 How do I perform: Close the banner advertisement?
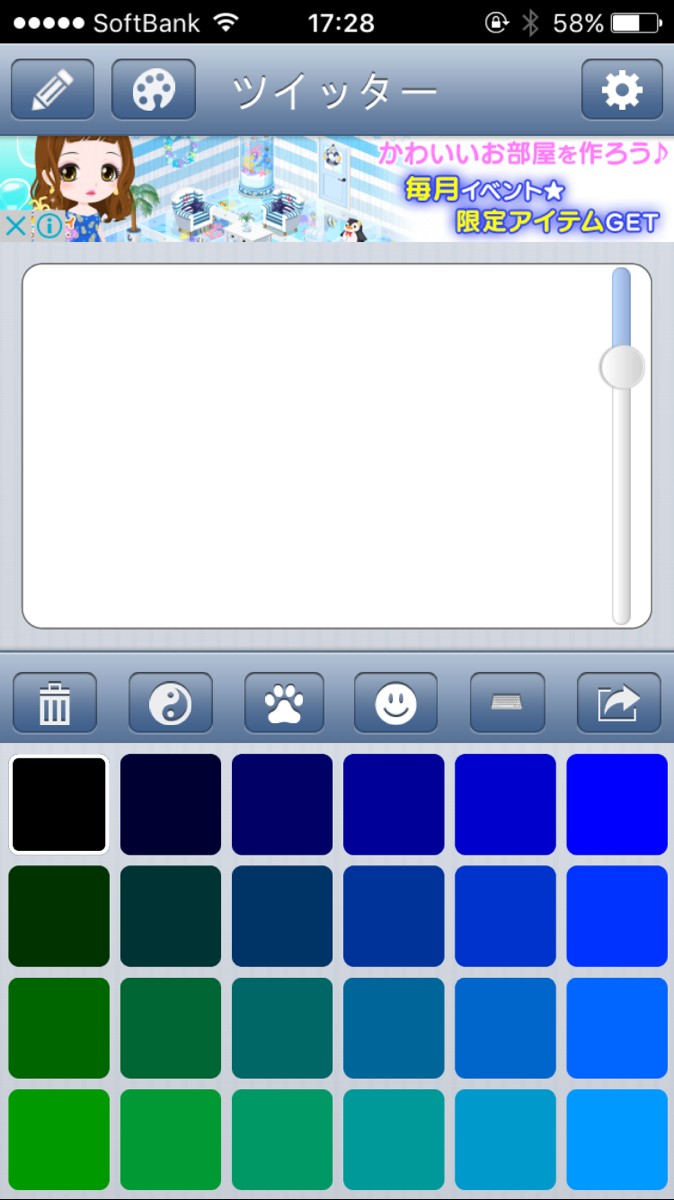pos(15,226)
